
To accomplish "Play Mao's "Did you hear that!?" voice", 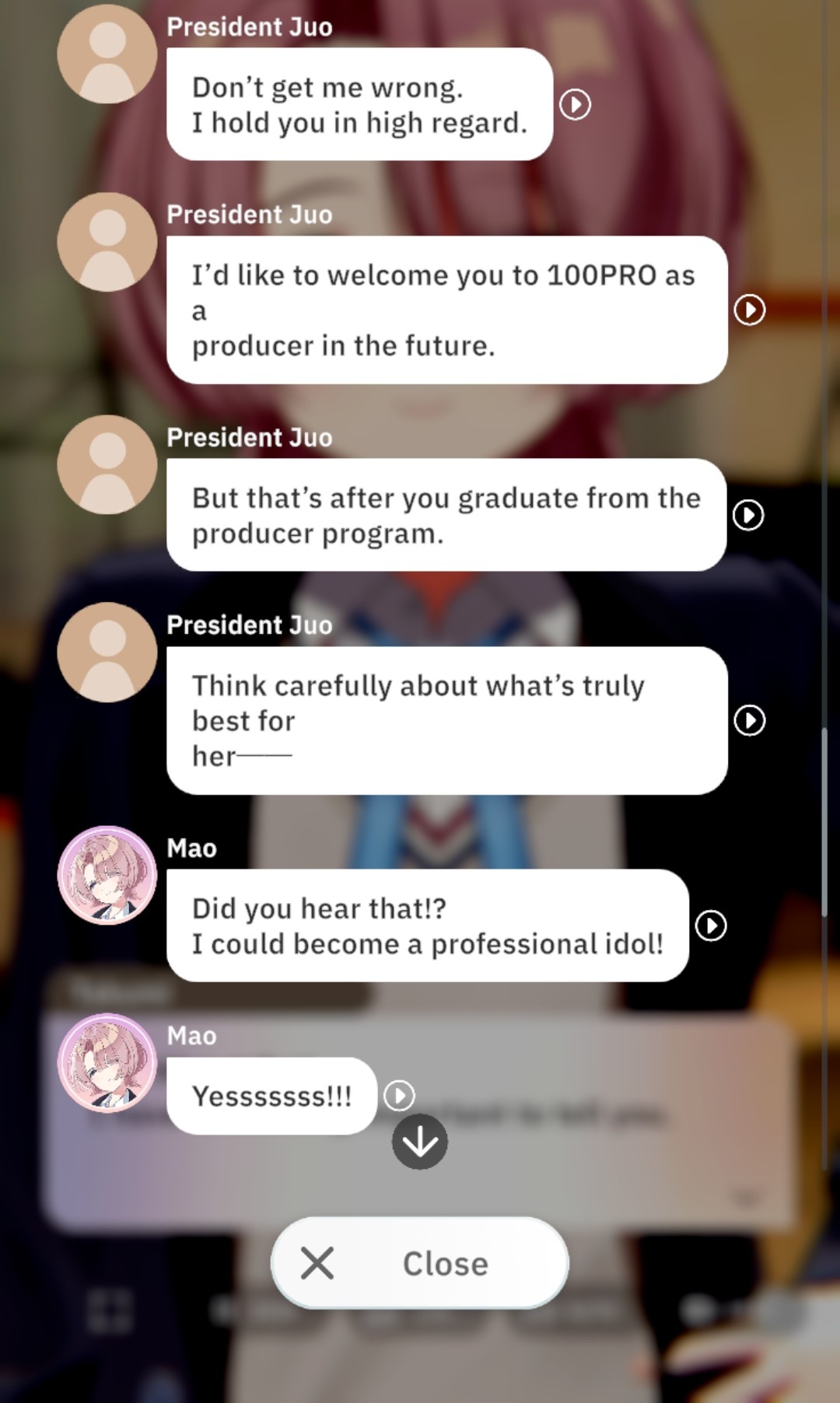I will click(711, 925).
